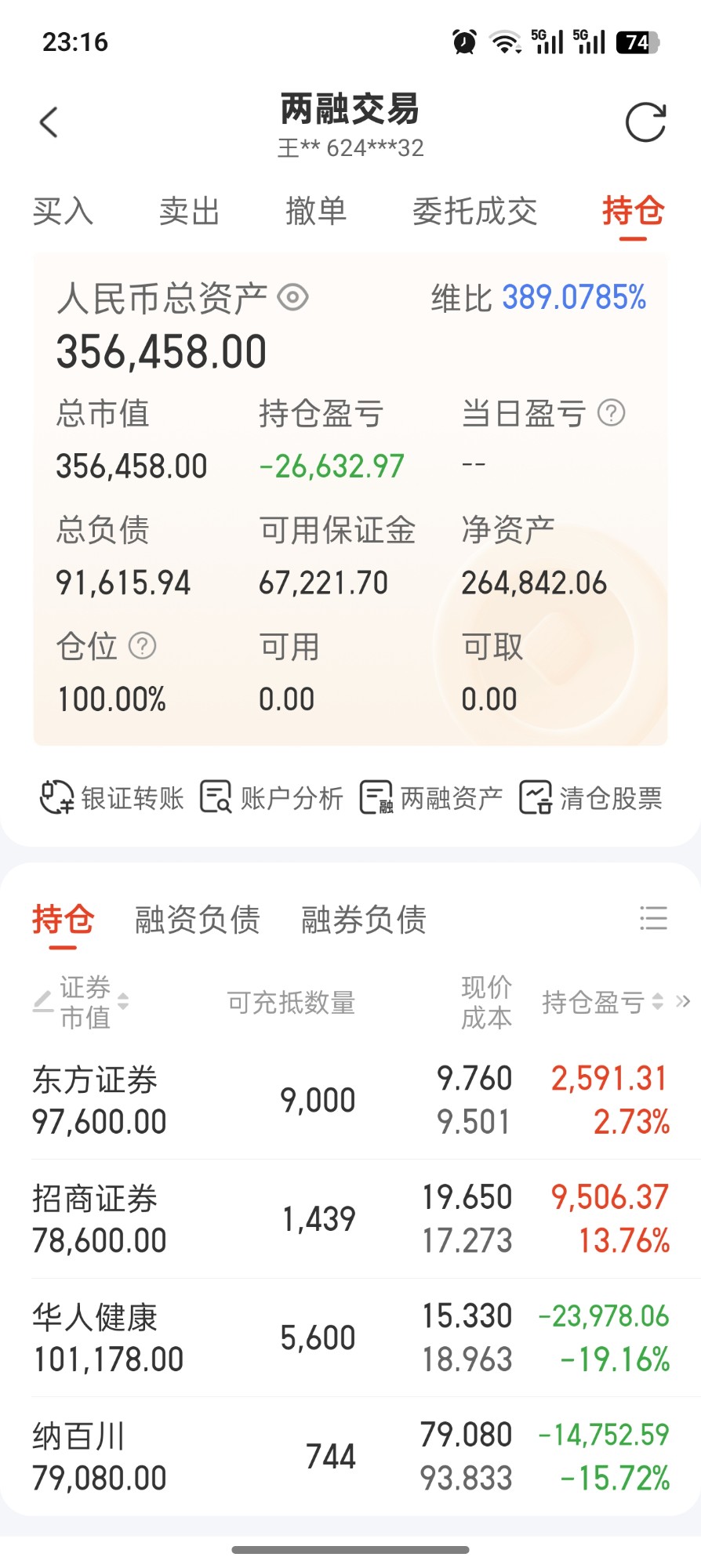
Task: Tap 清仓股票
Action: click(590, 798)
